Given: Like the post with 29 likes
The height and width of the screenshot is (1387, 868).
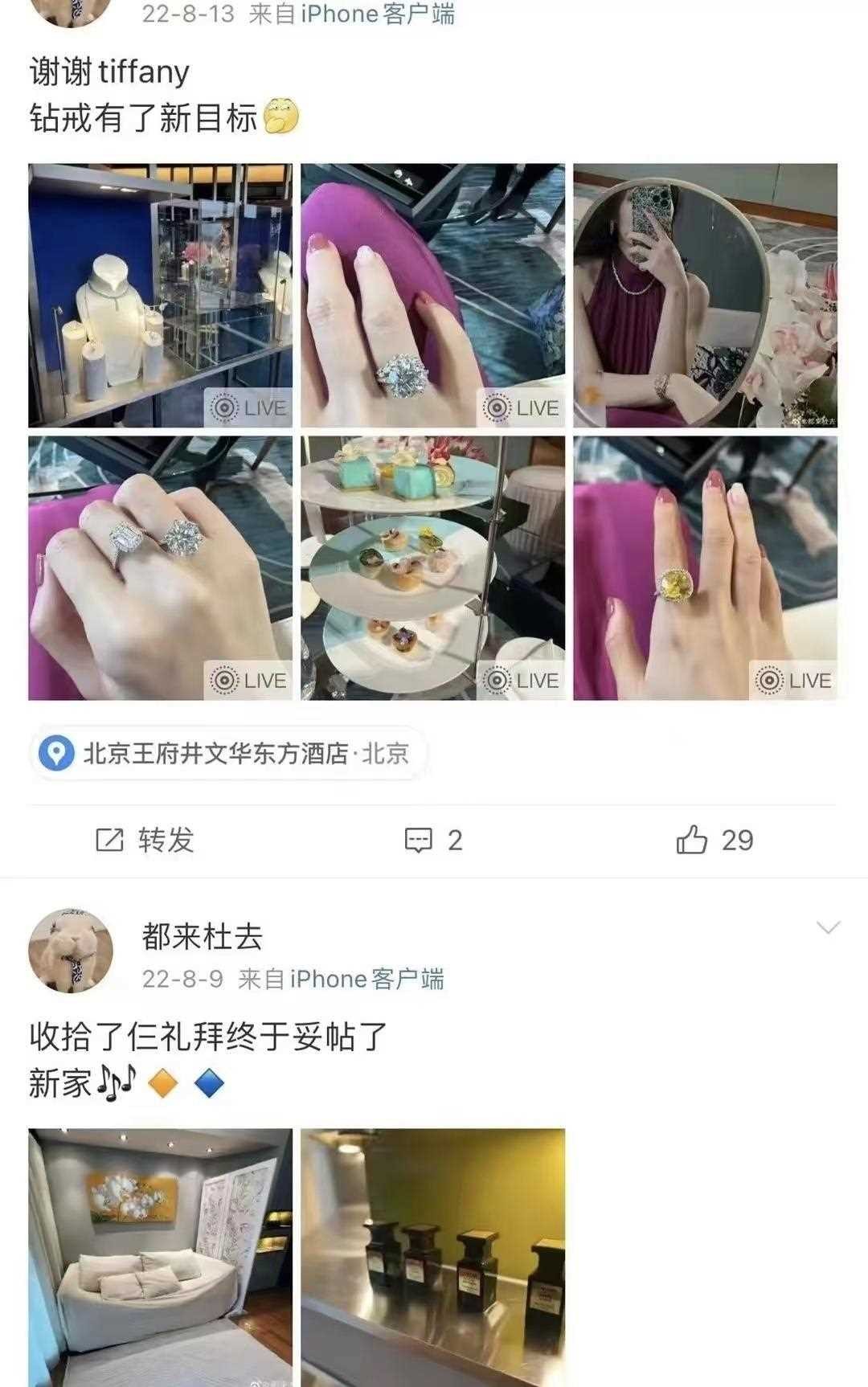Looking at the screenshot, I should click(x=714, y=841).
